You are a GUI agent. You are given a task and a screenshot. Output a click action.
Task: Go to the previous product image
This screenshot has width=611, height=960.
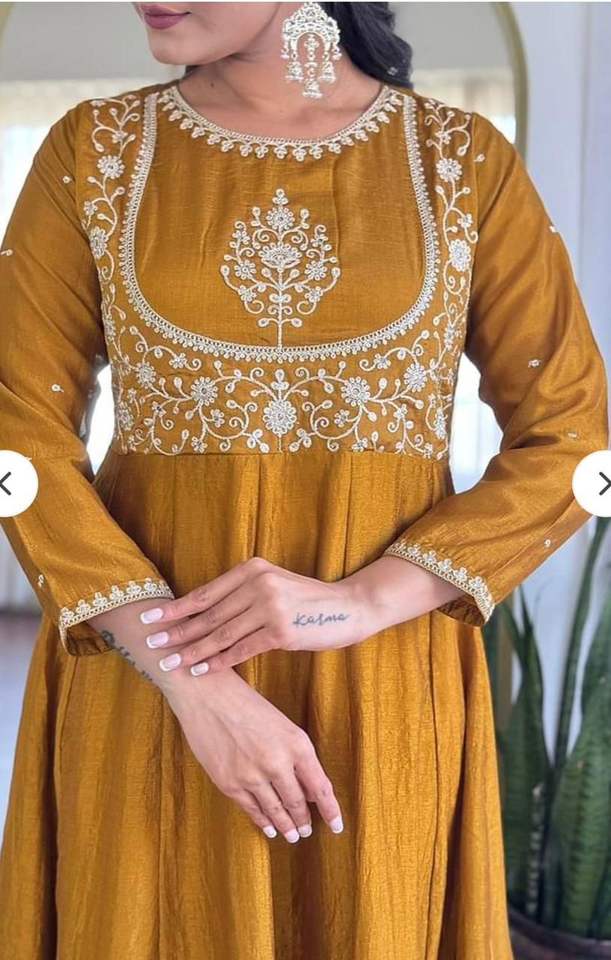pos(12,484)
